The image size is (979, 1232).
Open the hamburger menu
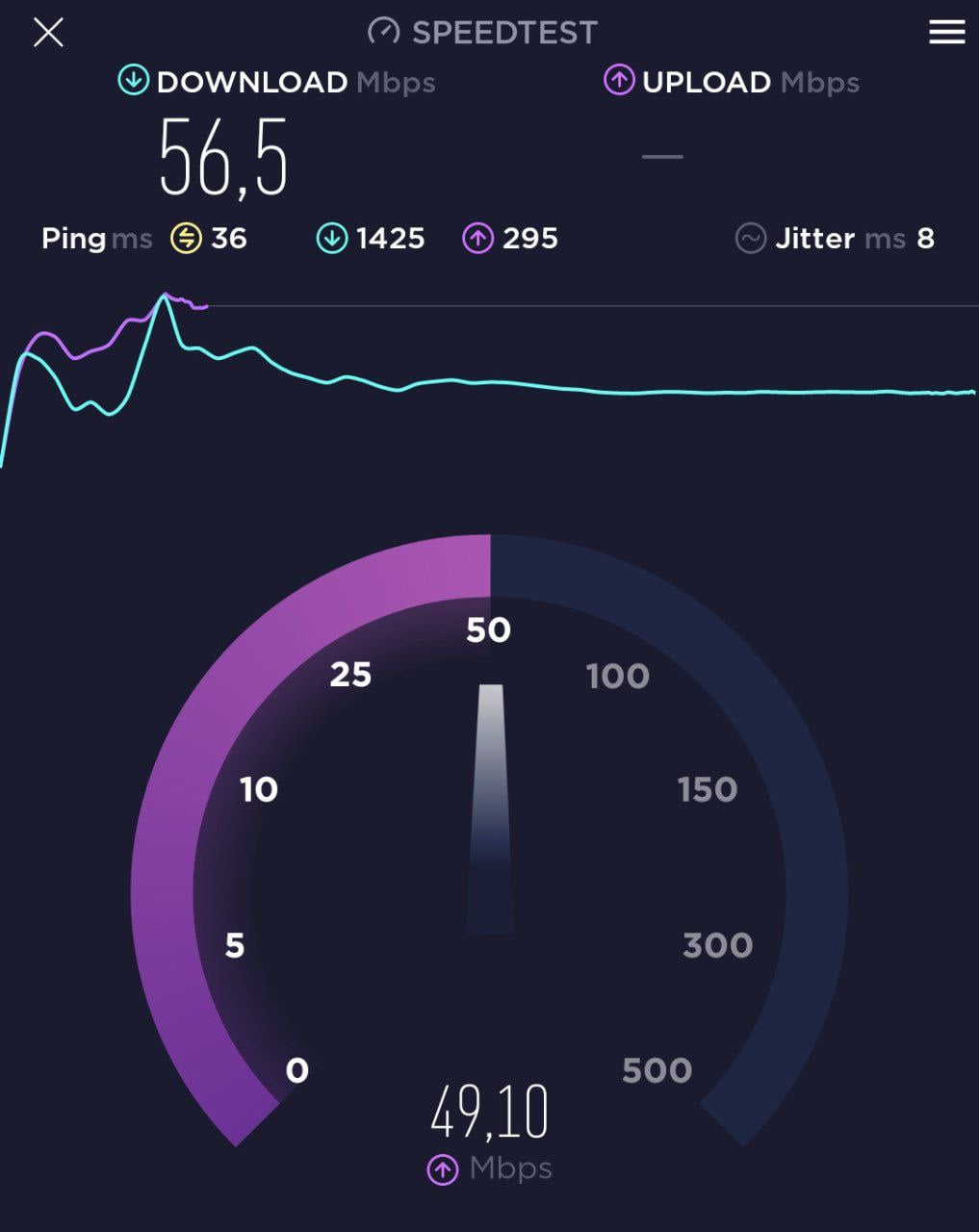[946, 33]
